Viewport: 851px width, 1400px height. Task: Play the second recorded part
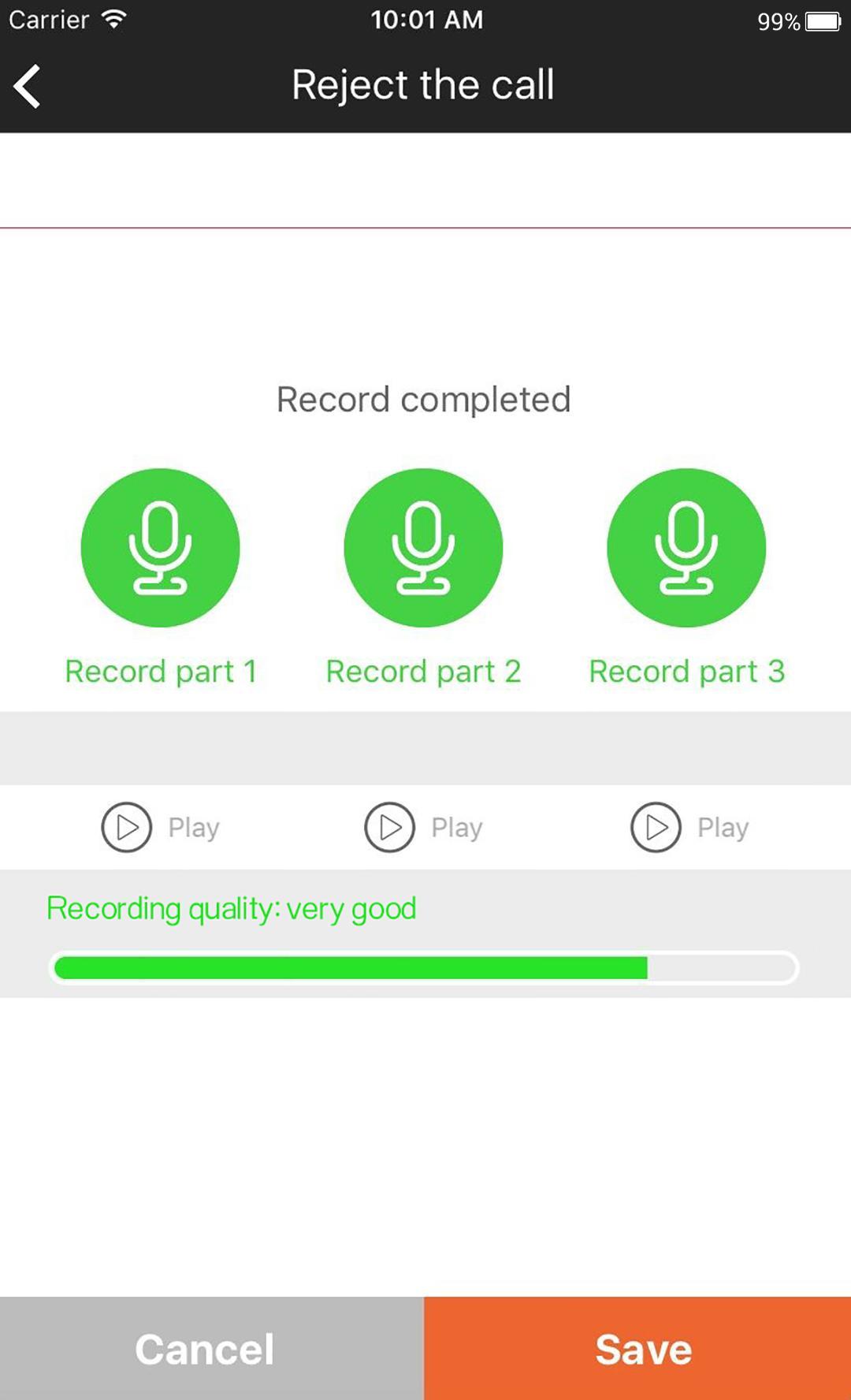pos(390,827)
